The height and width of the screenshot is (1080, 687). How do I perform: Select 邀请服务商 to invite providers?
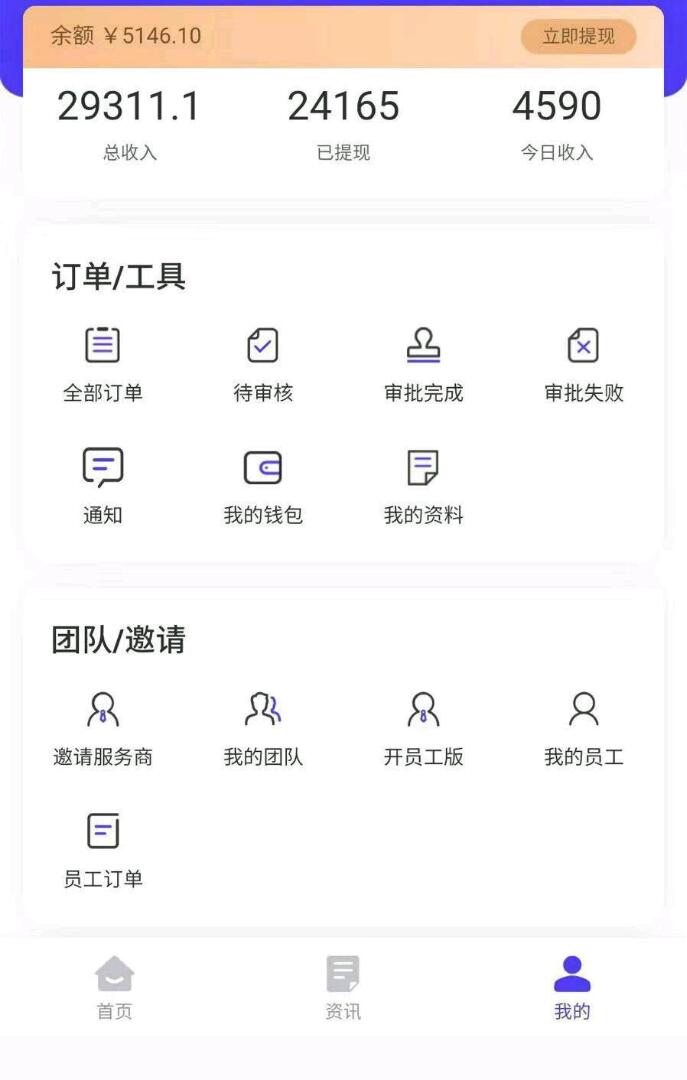tap(103, 728)
